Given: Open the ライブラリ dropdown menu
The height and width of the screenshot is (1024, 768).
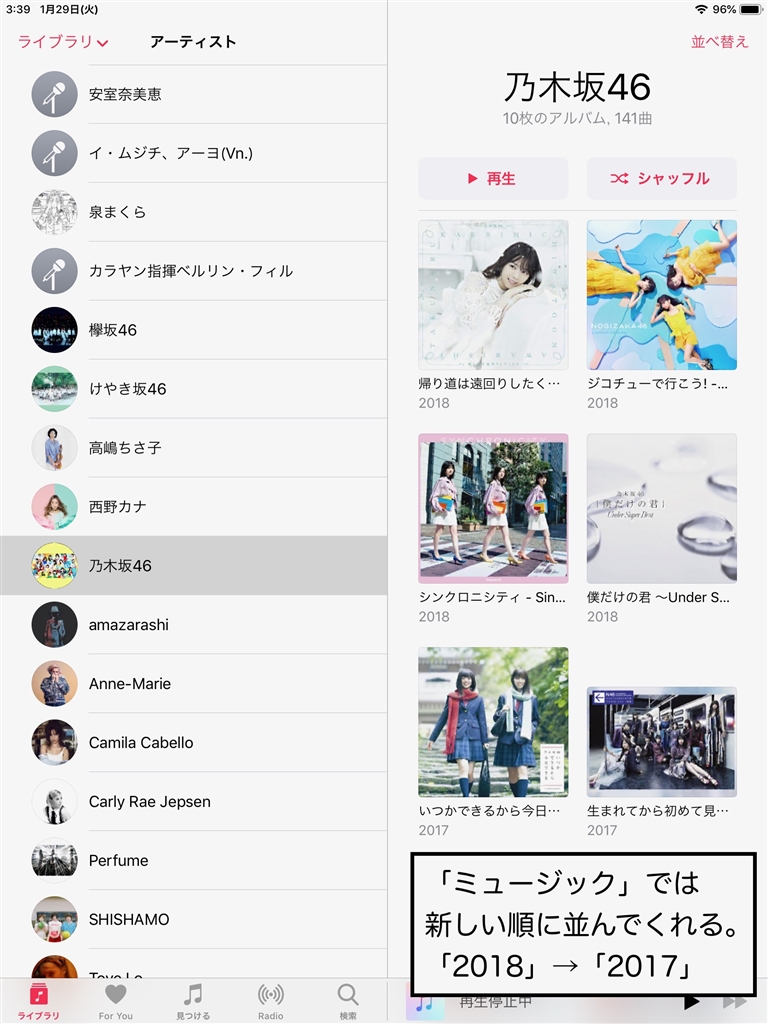Looking at the screenshot, I should pos(63,42).
